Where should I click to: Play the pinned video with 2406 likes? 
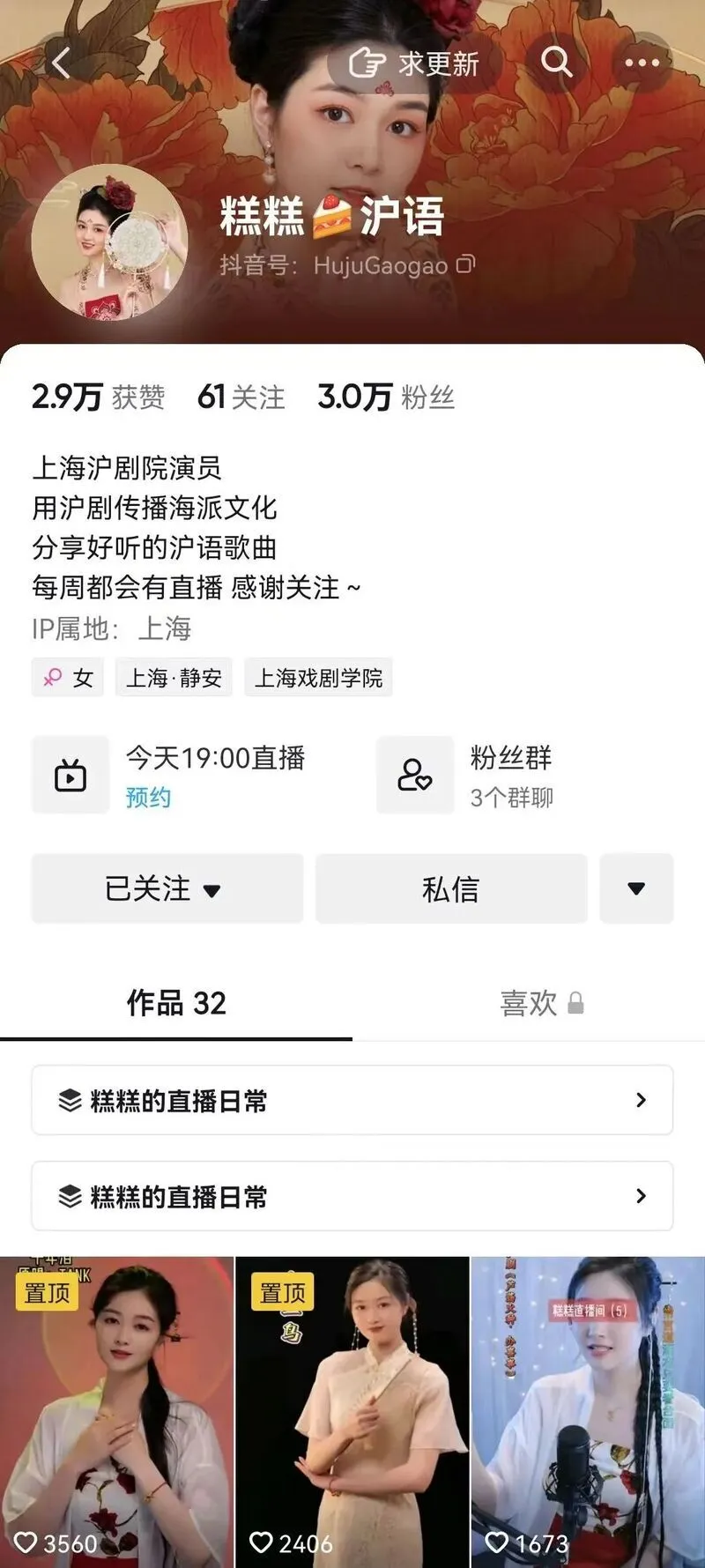click(x=352, y=1410)
